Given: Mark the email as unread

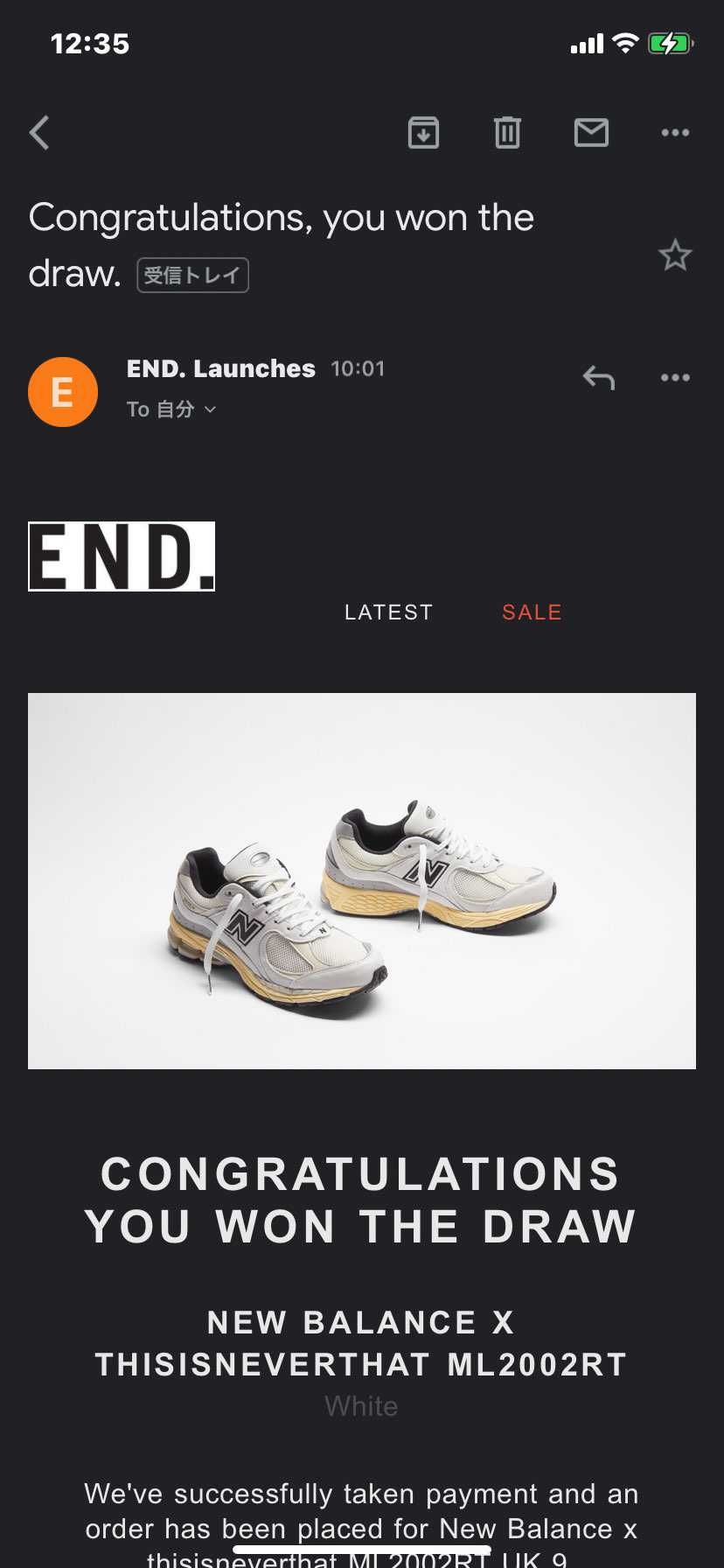Looking at the screenshot, I should [x=591, y=133].
